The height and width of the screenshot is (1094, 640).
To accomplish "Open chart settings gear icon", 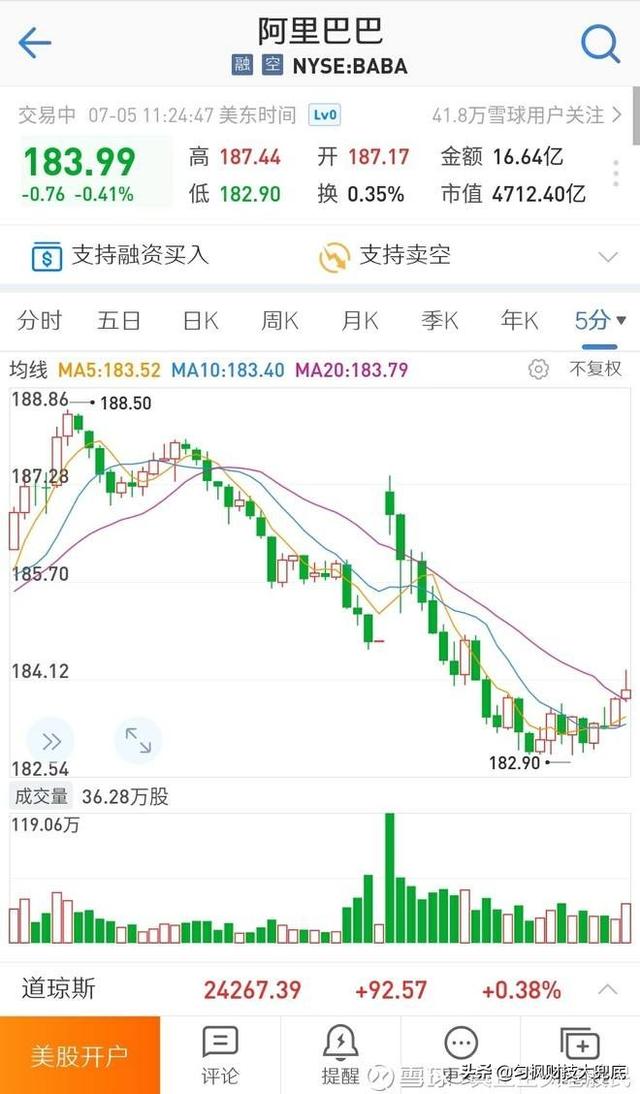I will tap(538, 369).
